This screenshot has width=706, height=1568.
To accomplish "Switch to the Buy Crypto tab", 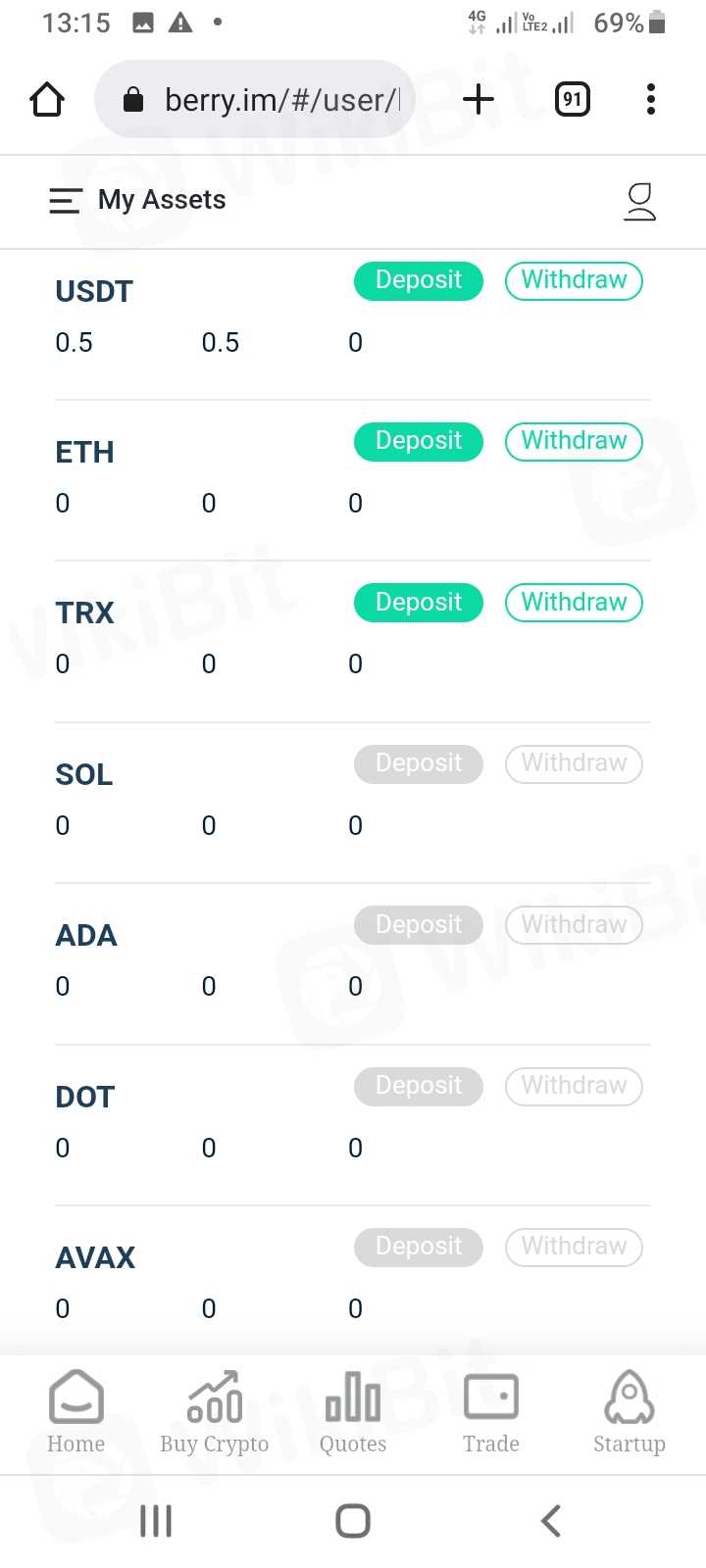I will pos(215,1412).
